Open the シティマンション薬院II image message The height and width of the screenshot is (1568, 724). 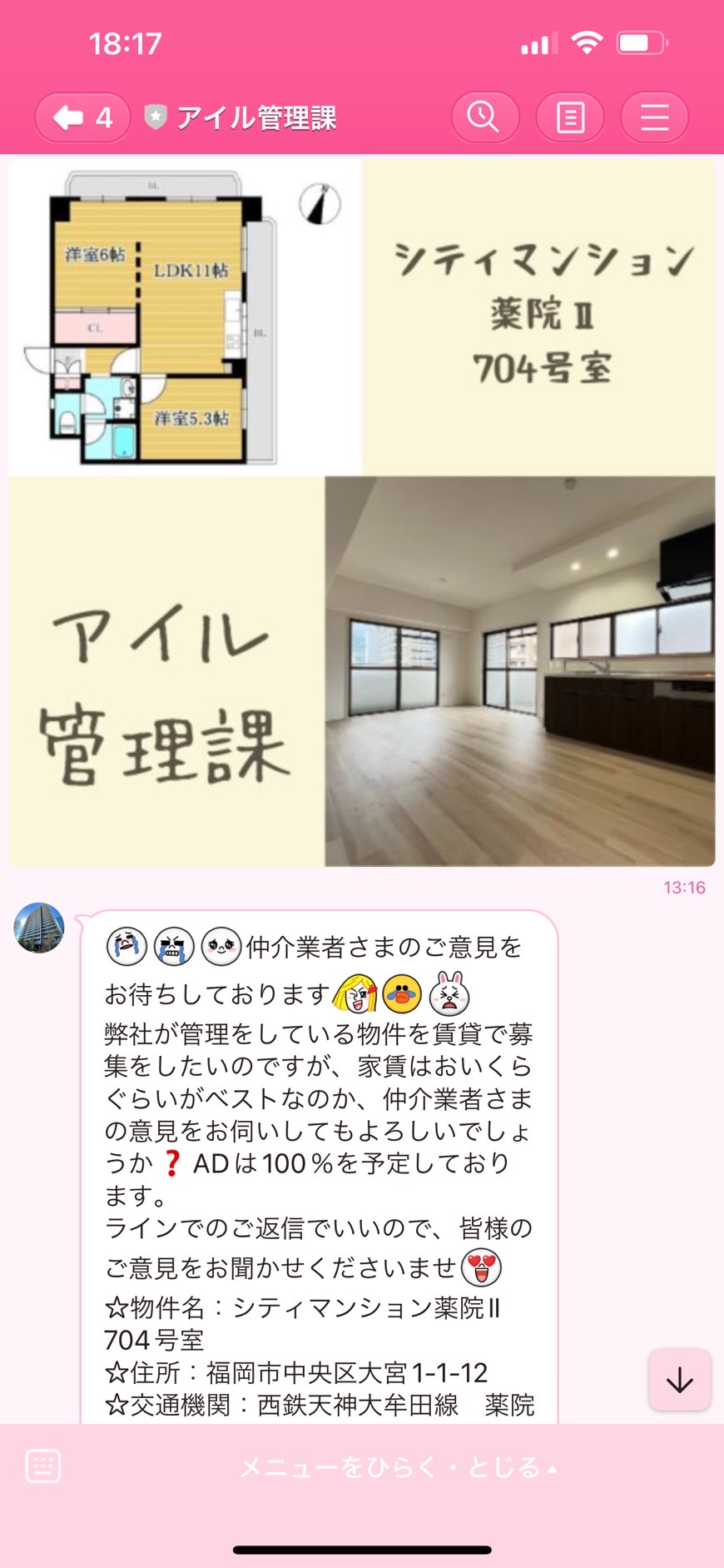[x=361, y=512]
